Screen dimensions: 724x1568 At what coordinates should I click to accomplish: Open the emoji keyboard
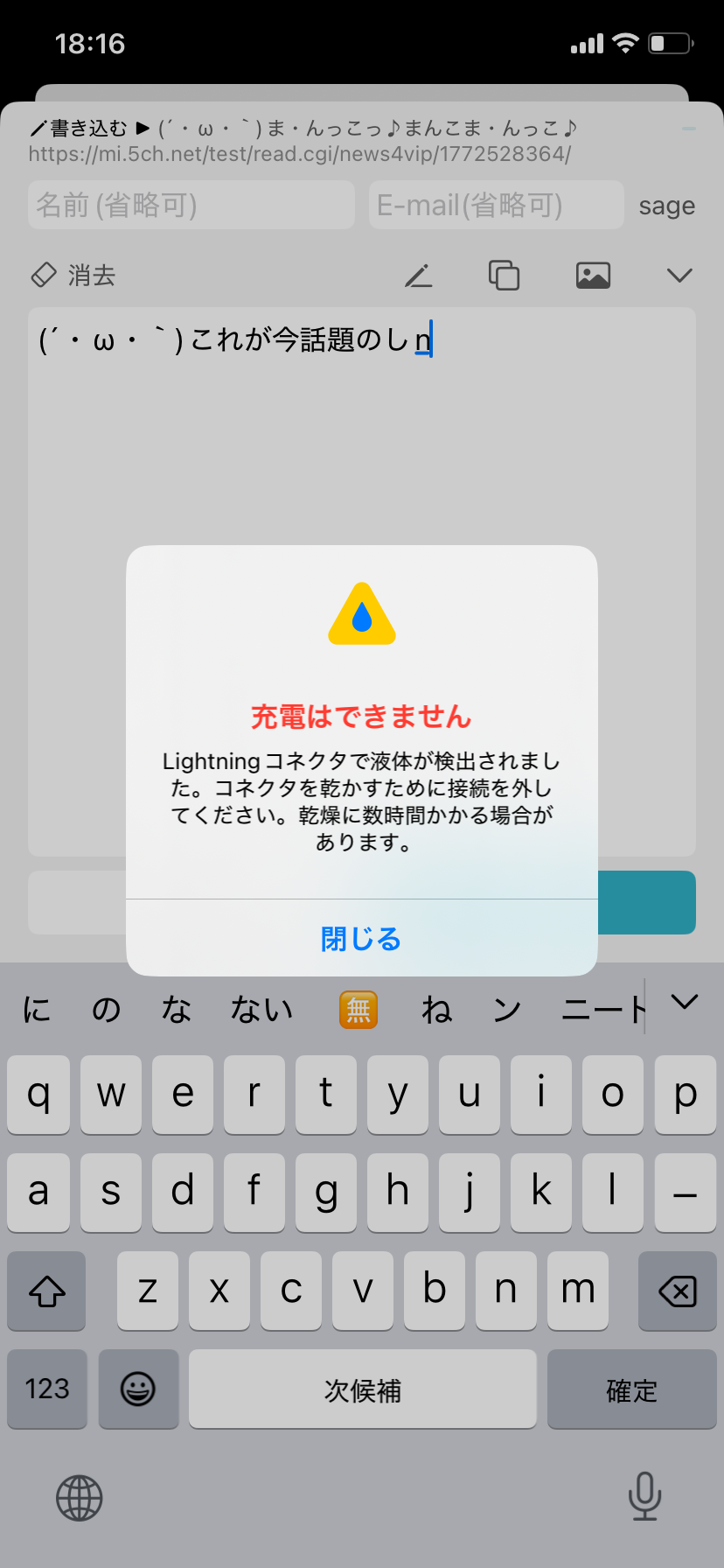pyautogui.click(x=138, y=1389)
